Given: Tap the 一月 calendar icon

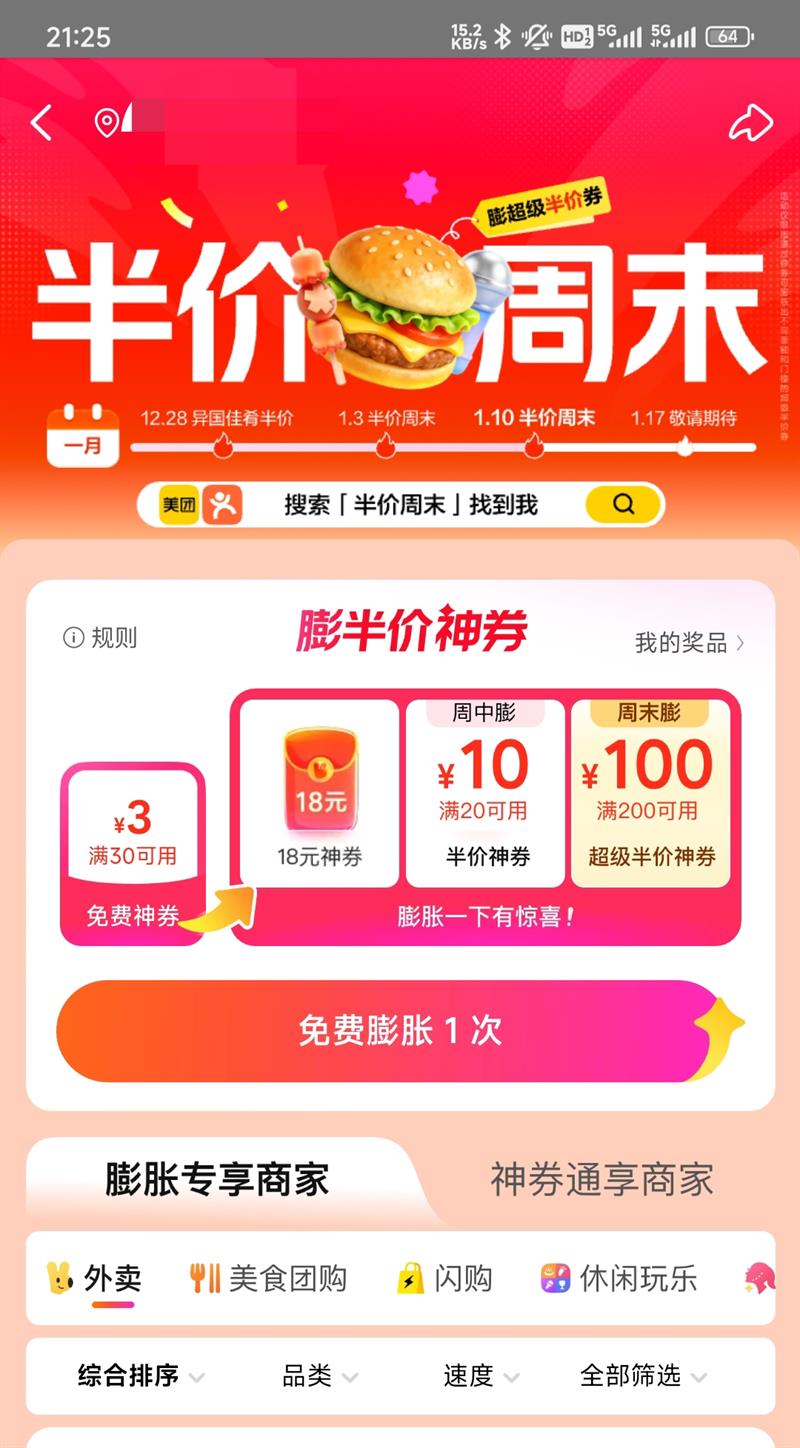Looking at the screenshot, I should [x=84, y=432].
